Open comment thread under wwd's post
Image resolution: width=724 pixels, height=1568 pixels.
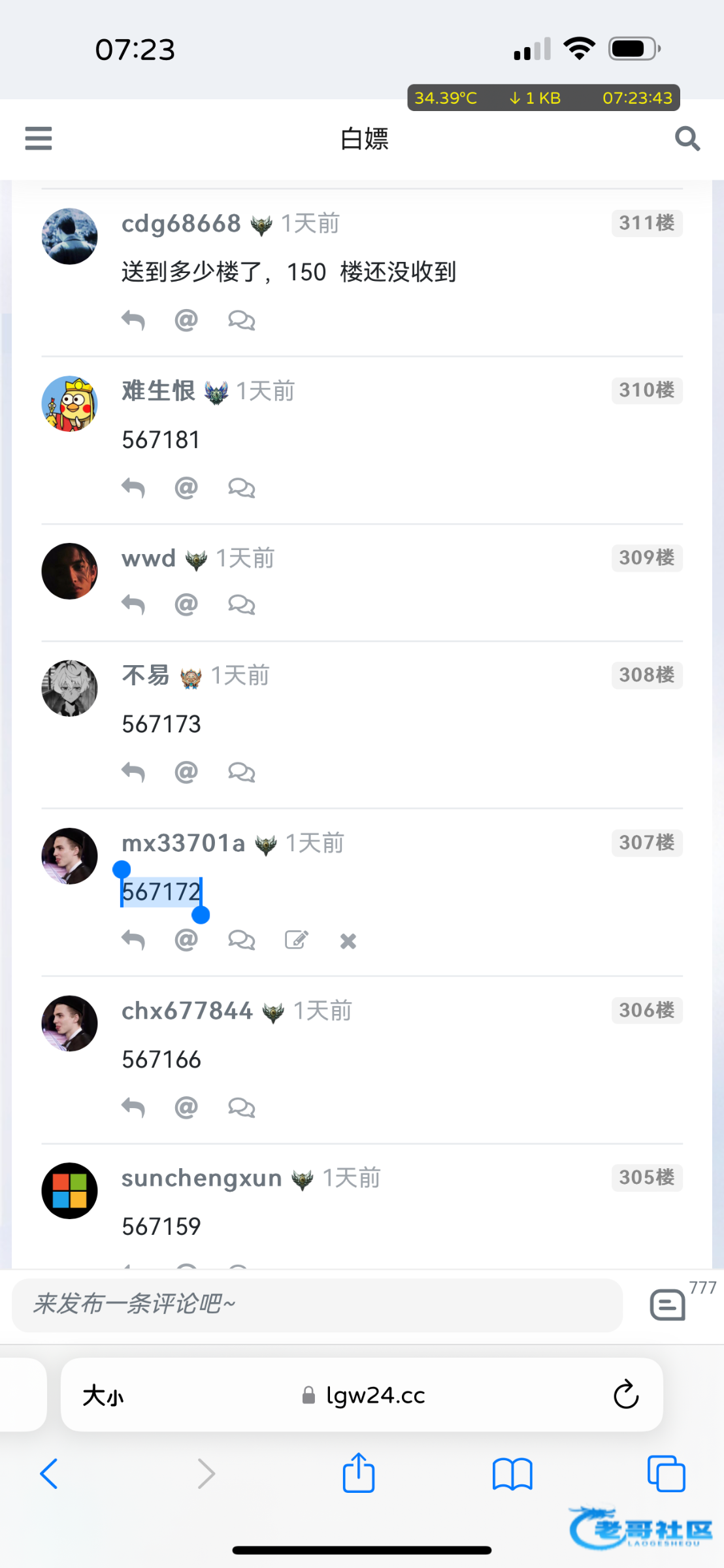[x=241, y=605]
